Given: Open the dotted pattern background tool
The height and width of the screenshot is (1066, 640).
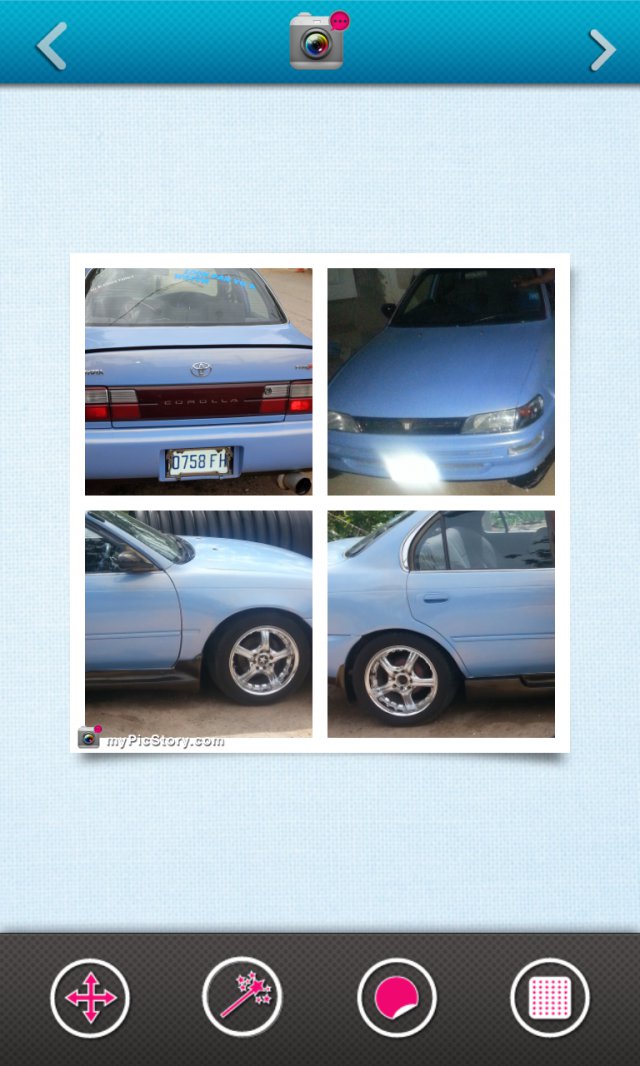Looking at the screenshot, I should [x=550, y=998].
